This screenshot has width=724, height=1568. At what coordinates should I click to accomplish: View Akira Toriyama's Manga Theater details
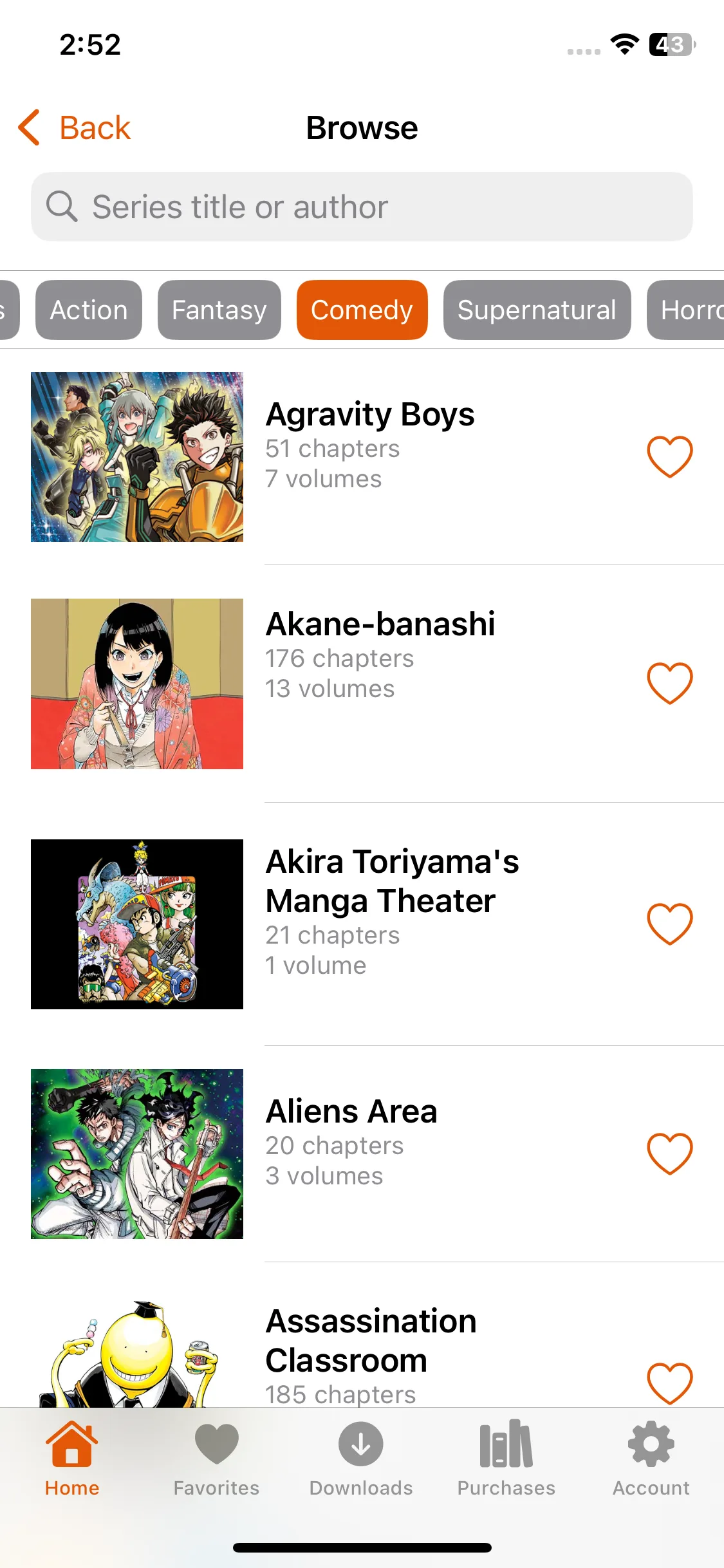point(392,881)
